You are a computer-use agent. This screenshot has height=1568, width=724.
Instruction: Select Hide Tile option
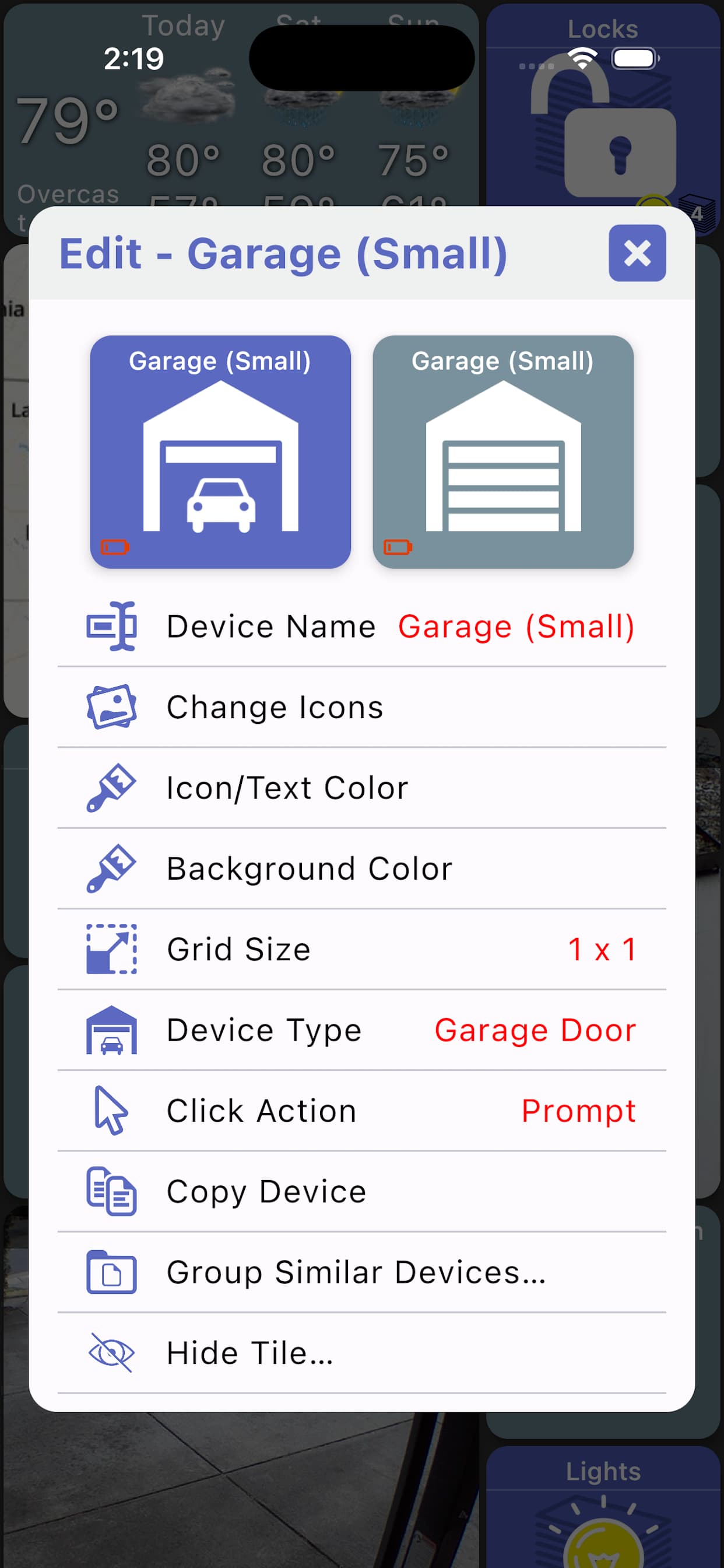coord(361,1353)
